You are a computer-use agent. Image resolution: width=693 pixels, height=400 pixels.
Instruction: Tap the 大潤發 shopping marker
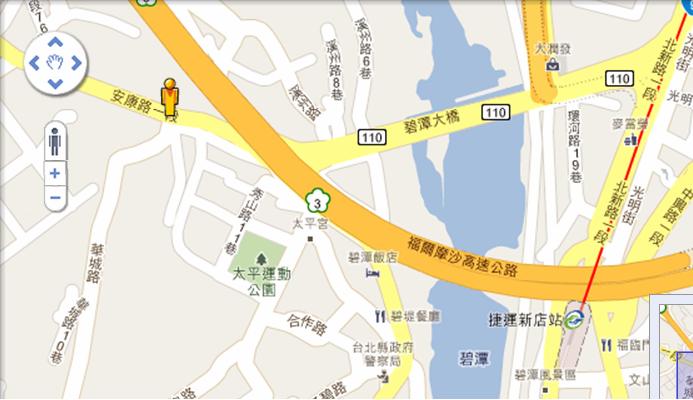pyautogui.click(x=551, y=65)
